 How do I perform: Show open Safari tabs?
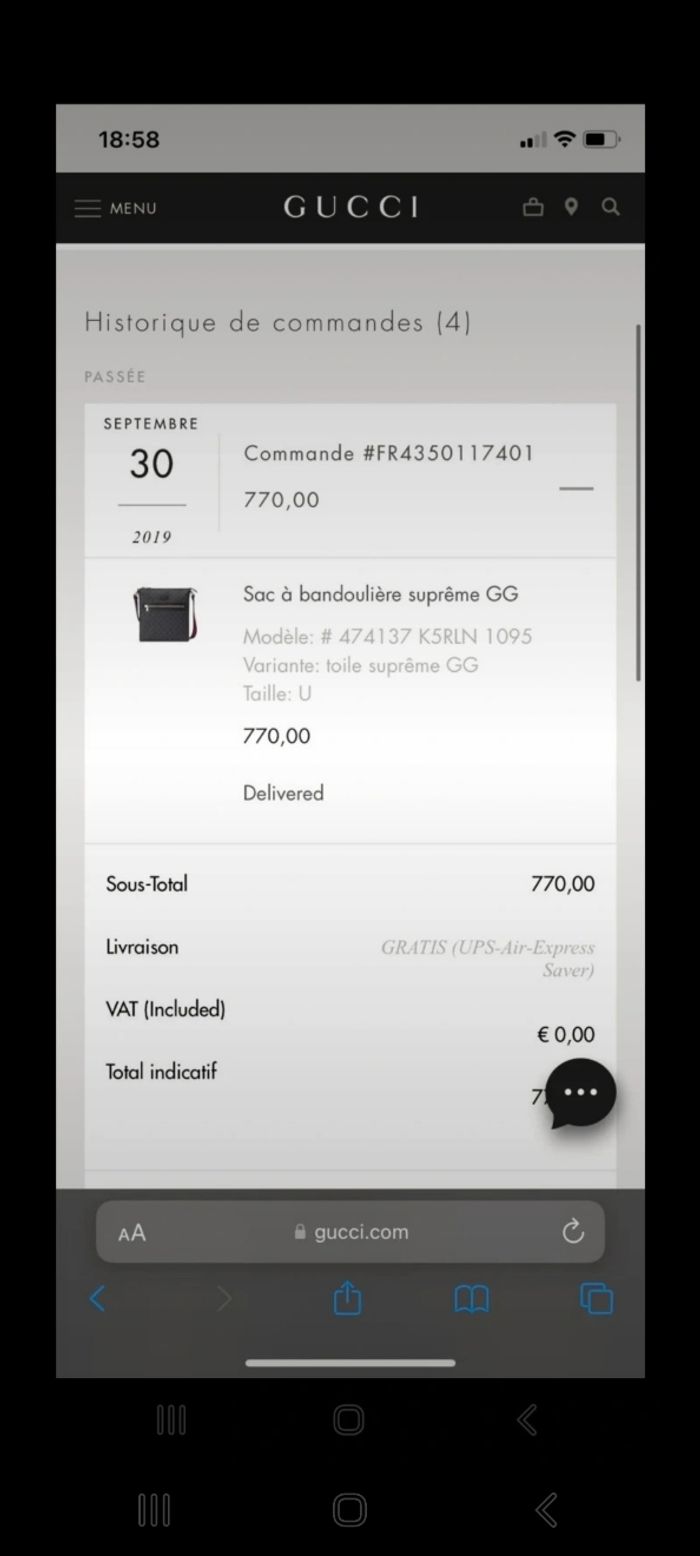click(596, 1299)
